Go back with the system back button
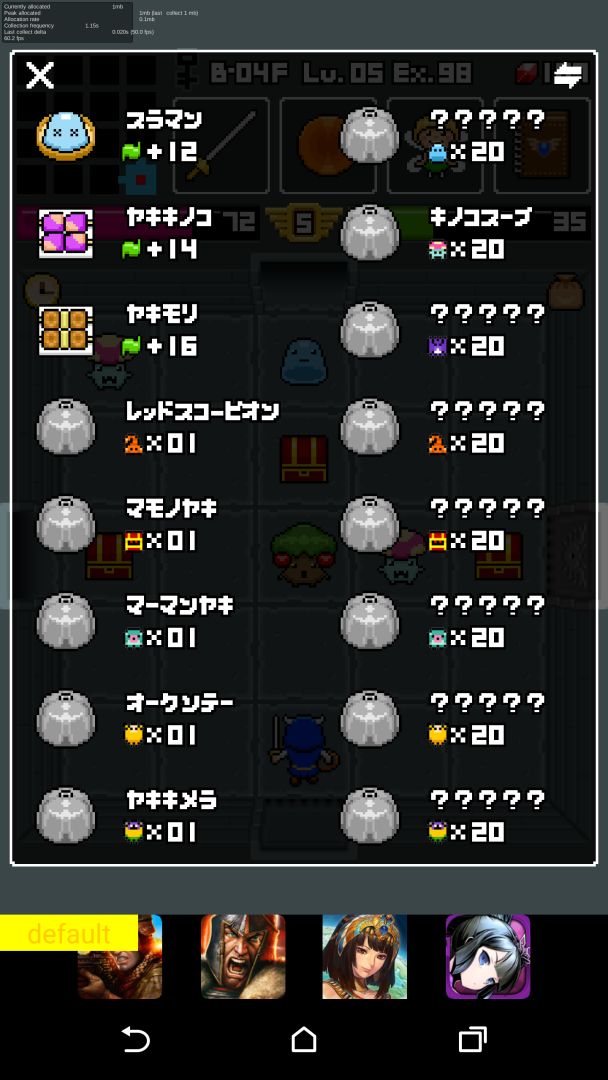The image size is (608, 1080). [x=136, y=1040]
